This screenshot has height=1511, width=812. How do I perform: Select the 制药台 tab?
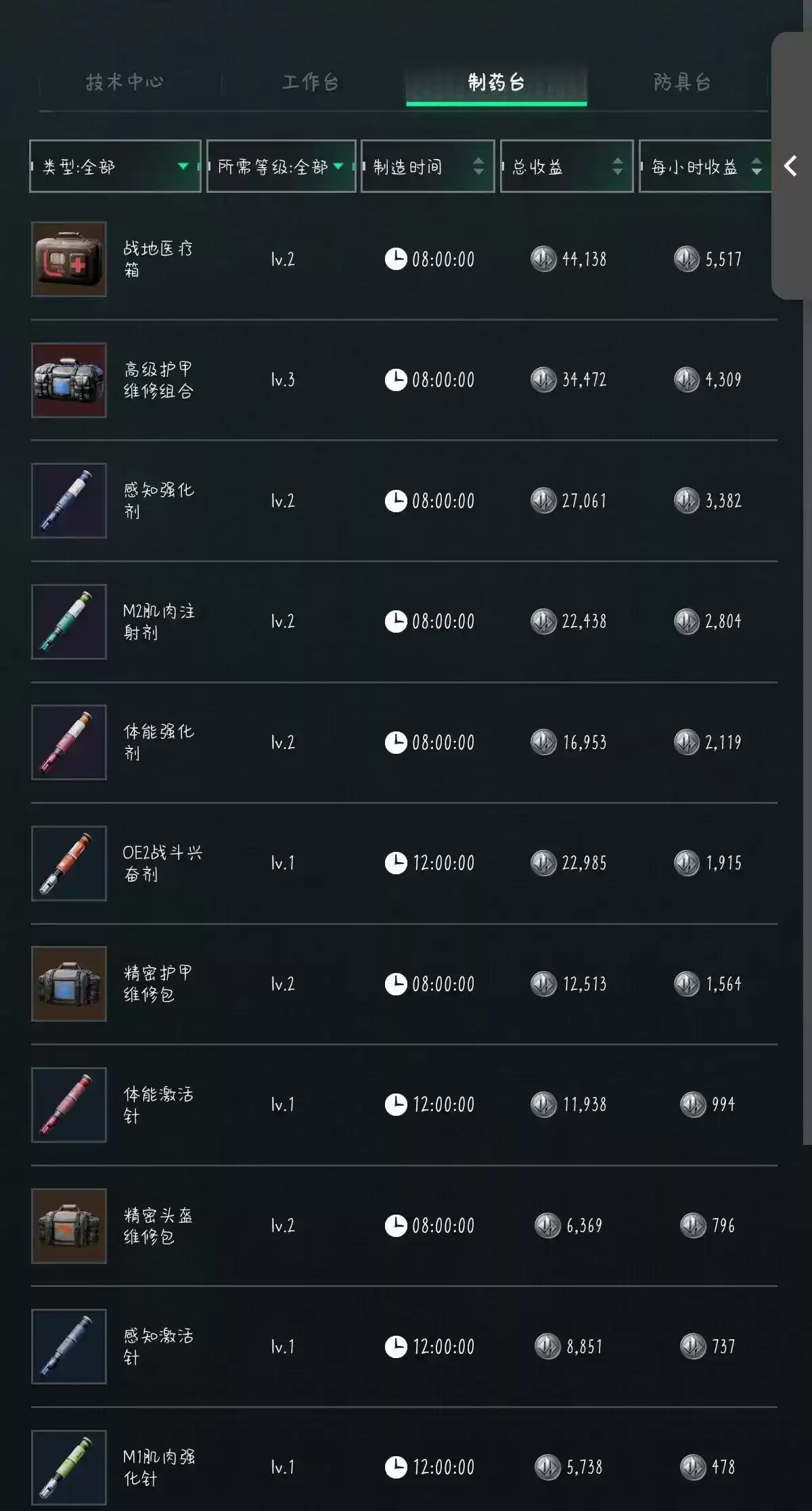click(x=496, y=83)
